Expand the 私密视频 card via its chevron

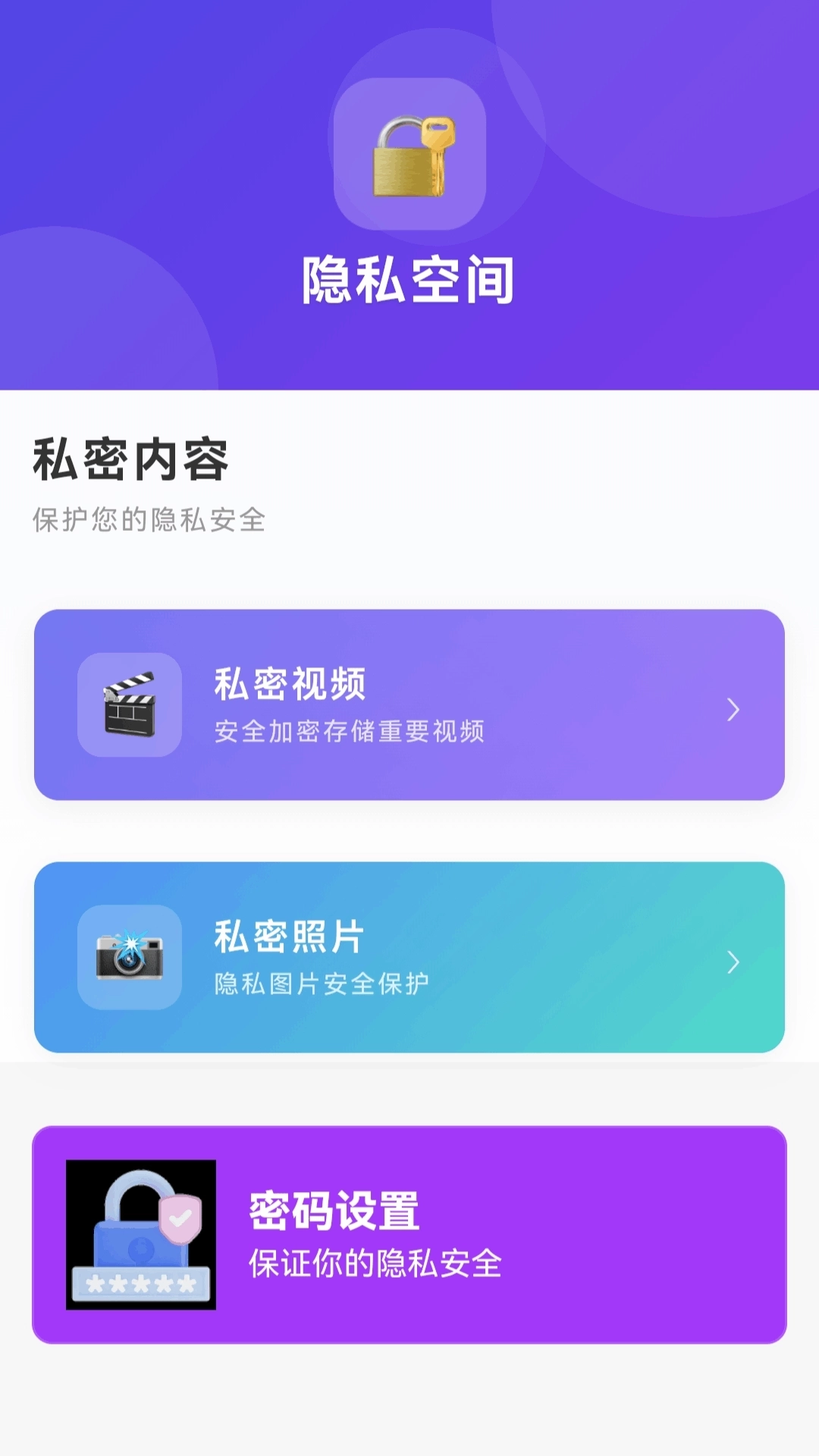coord(732,709)
